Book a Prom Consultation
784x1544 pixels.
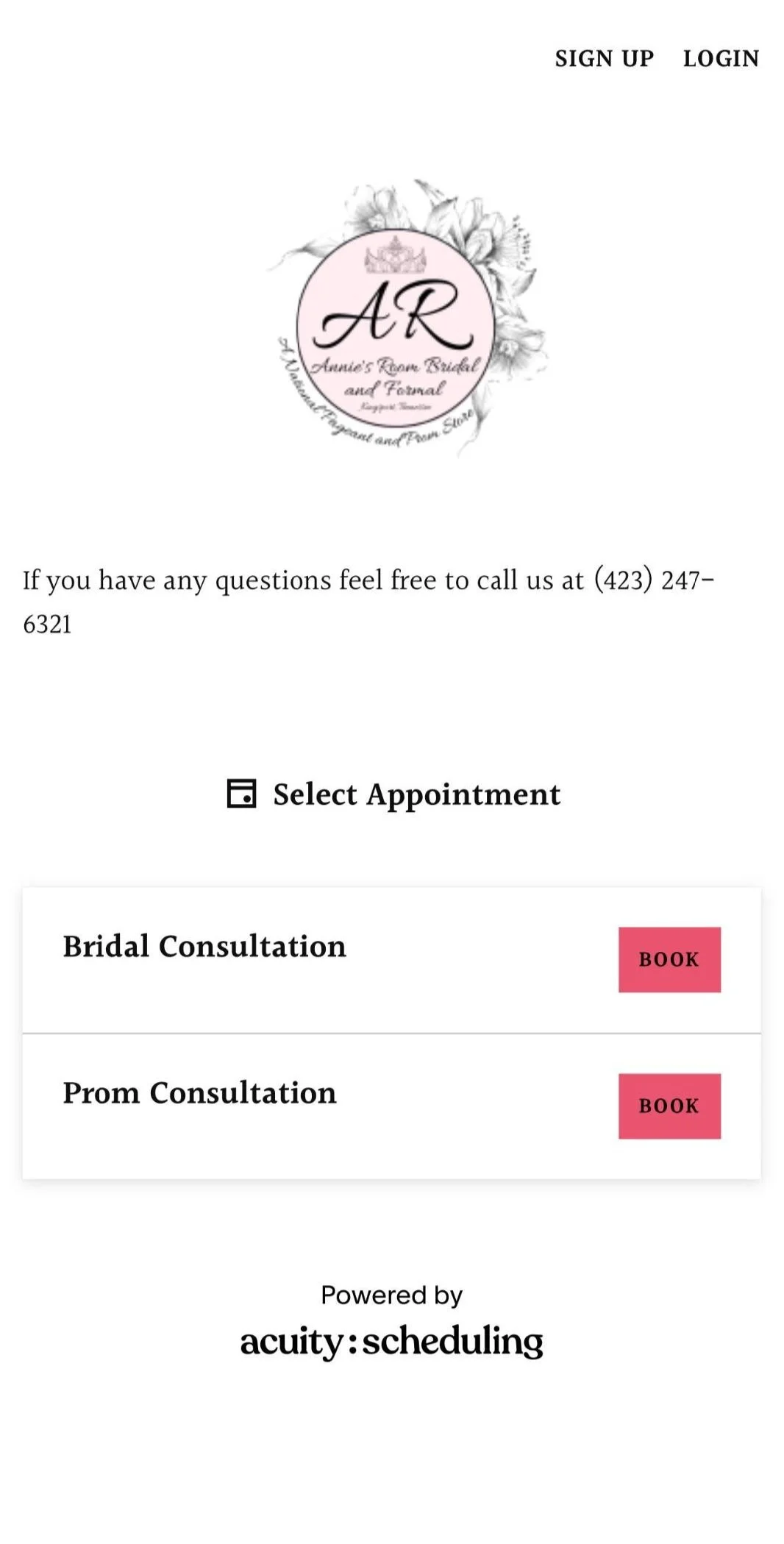coord(669,1106)
